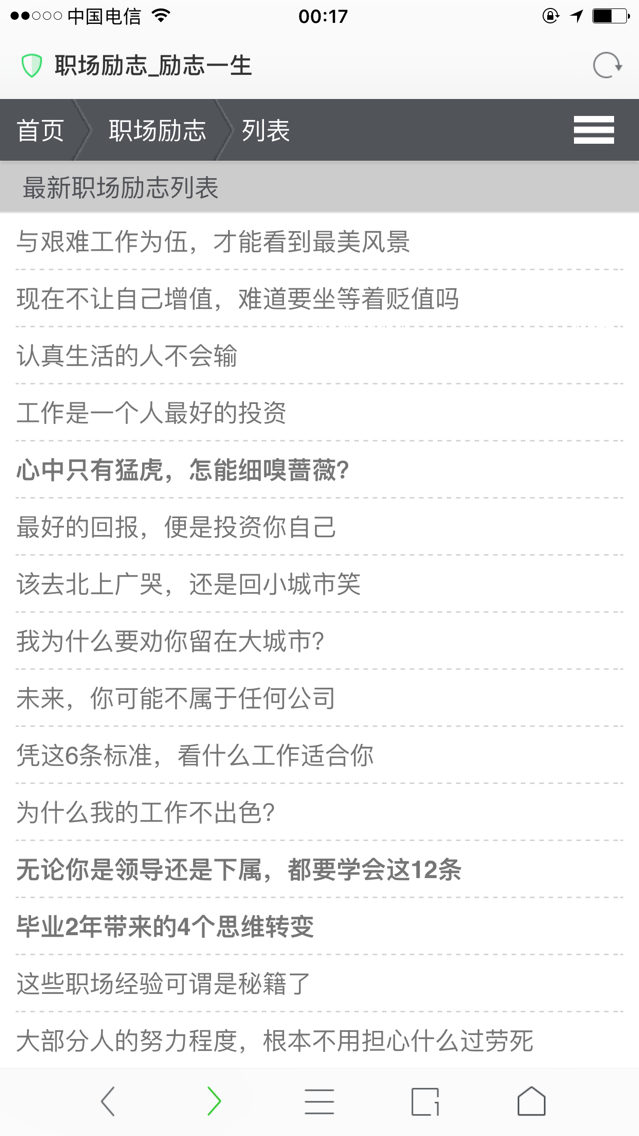Image resolution: width=639 pixels, height=1136 pixels.
Task: View 我为什么要劝你留在大城市？
Action: click(170, 641)
